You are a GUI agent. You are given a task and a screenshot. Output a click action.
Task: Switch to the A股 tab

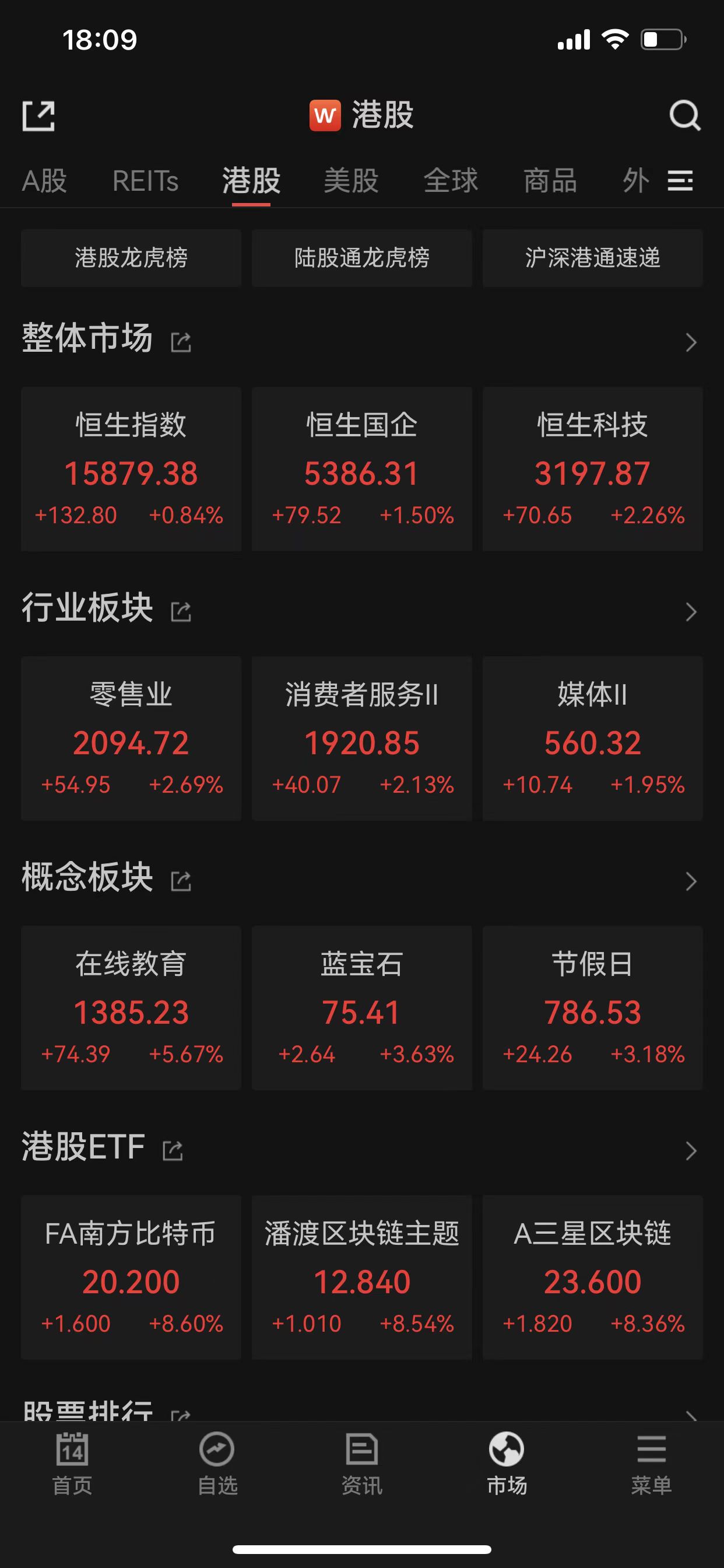pyautogui.click(x=44, y=181)
